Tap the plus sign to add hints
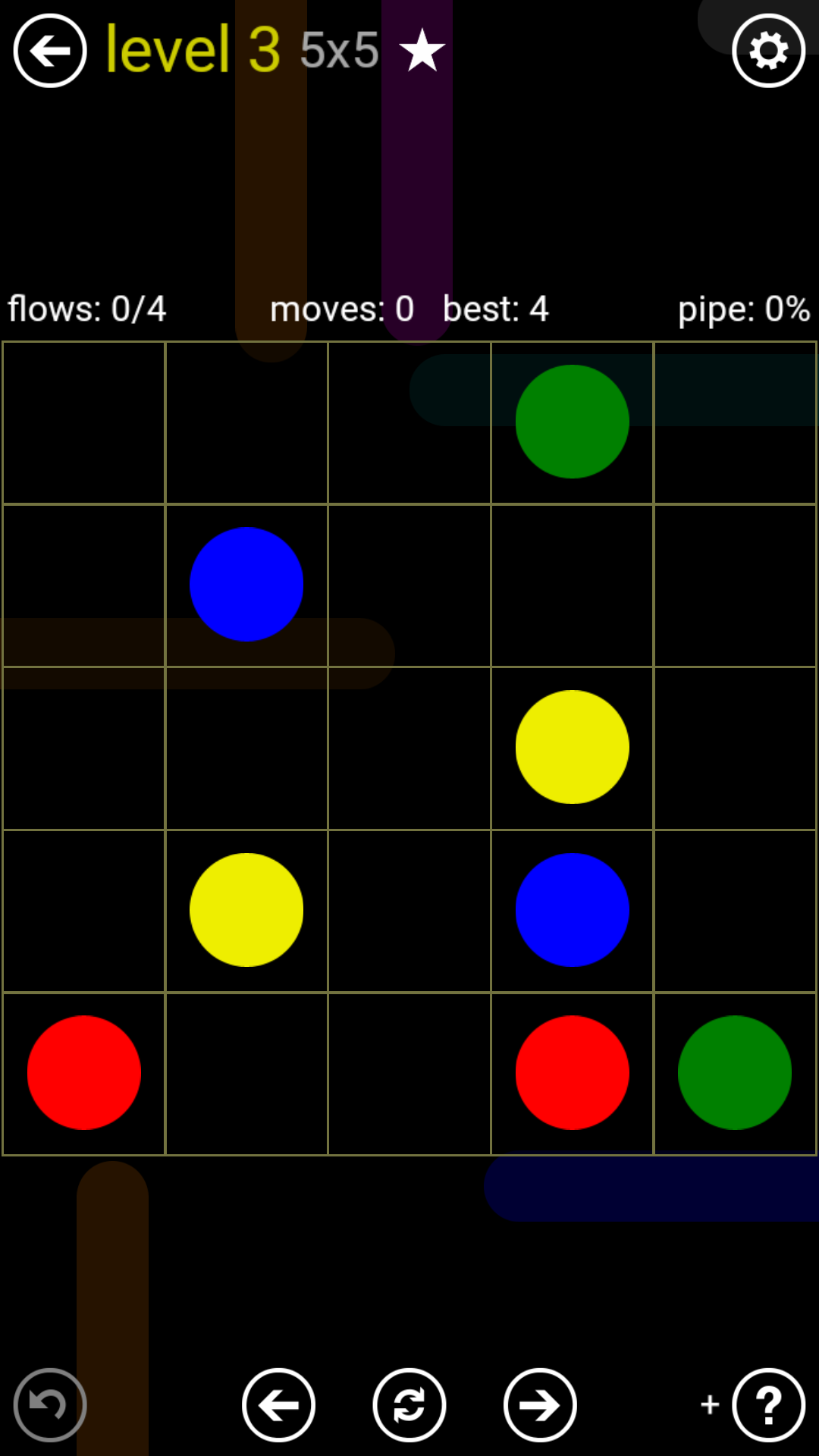Image resolution: width=819 pixels, height=1456 pixels. [x=710, y=1404]
